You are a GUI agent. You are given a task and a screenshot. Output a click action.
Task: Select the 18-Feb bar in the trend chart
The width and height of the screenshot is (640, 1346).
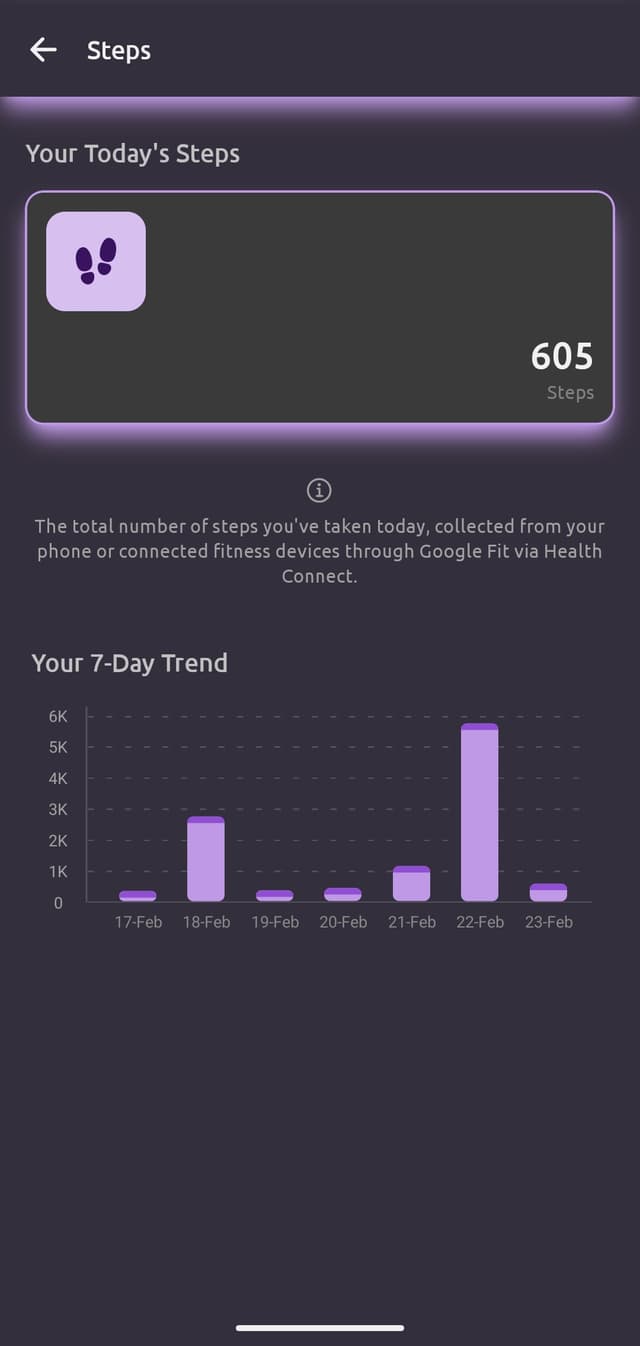point(206,859)
